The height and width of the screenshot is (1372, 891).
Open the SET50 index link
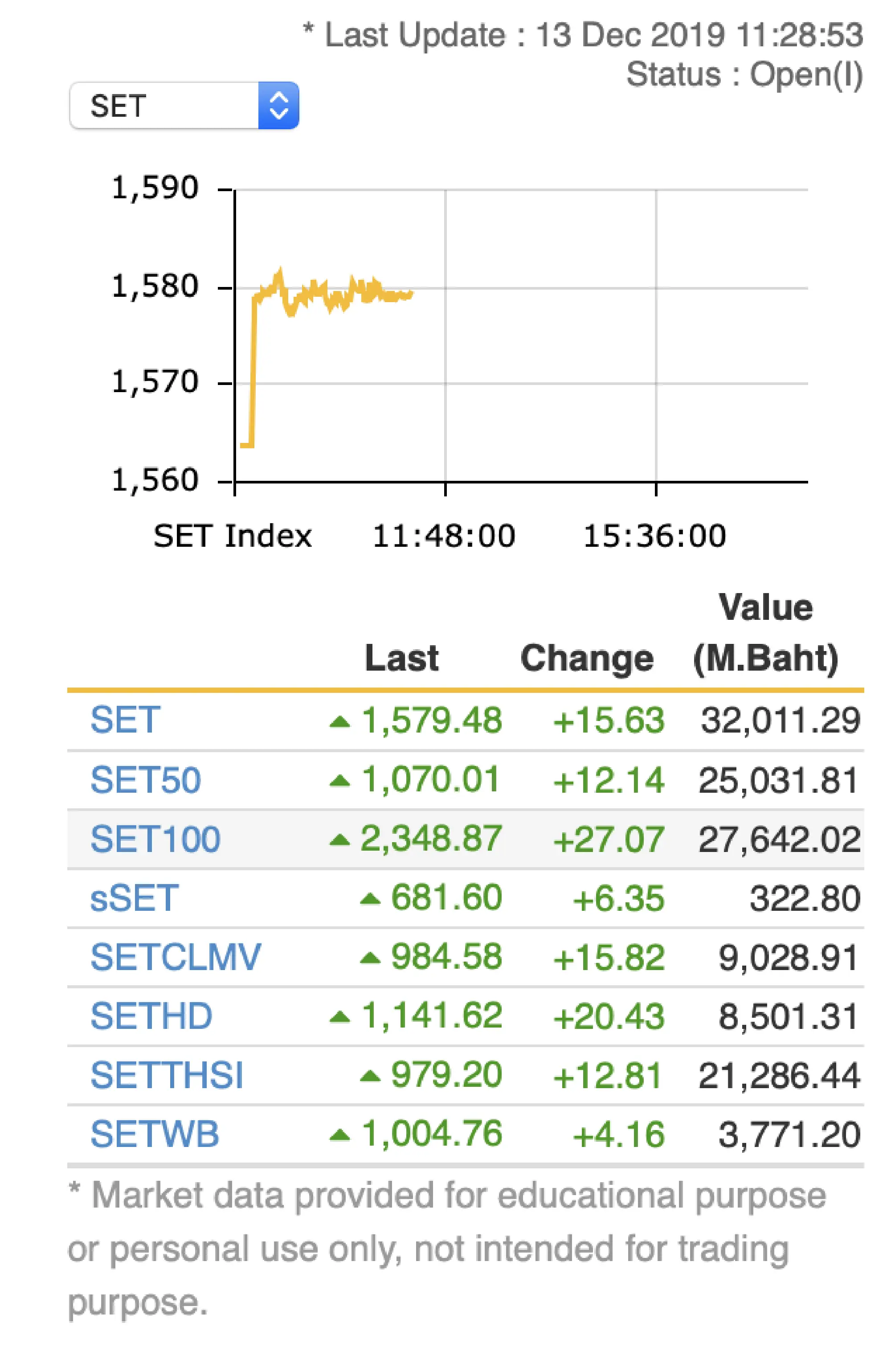tap(145, 780)
